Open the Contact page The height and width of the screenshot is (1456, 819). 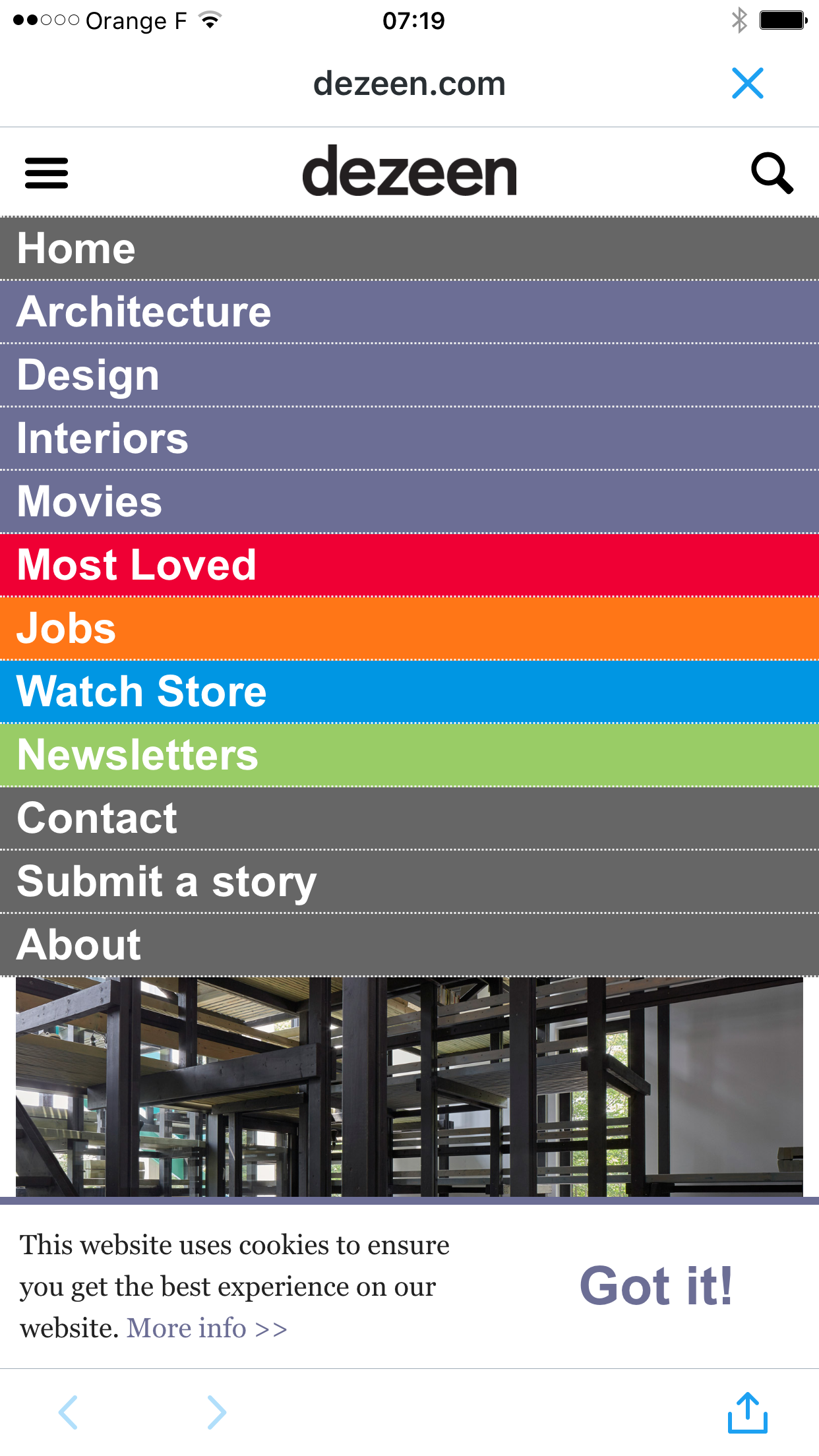point(97,818)
